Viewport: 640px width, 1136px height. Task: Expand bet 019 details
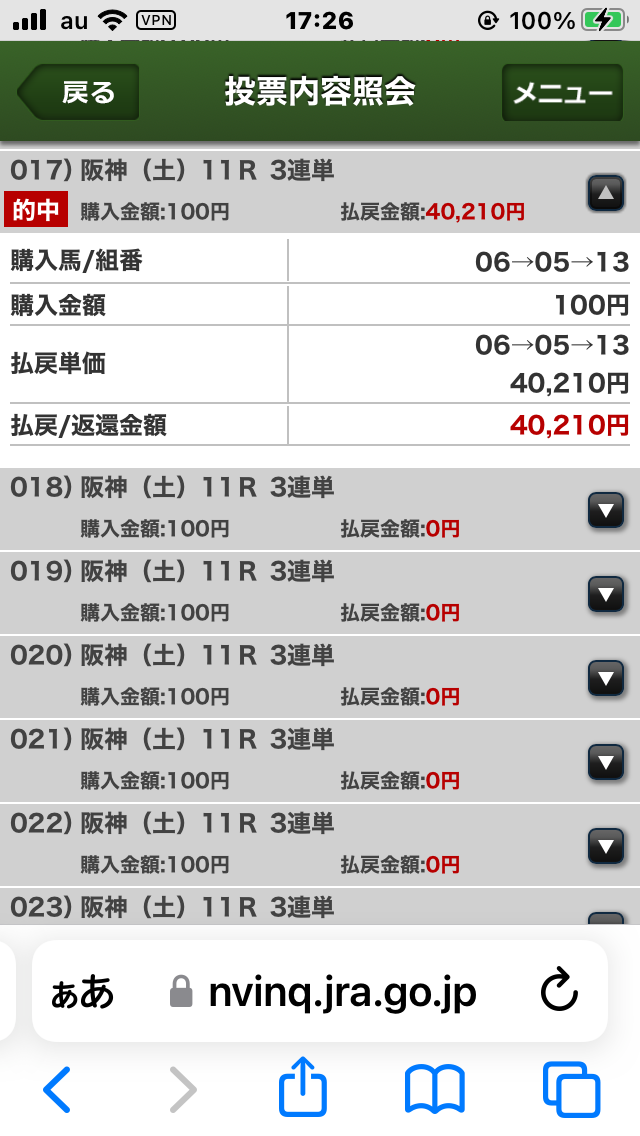605,596
